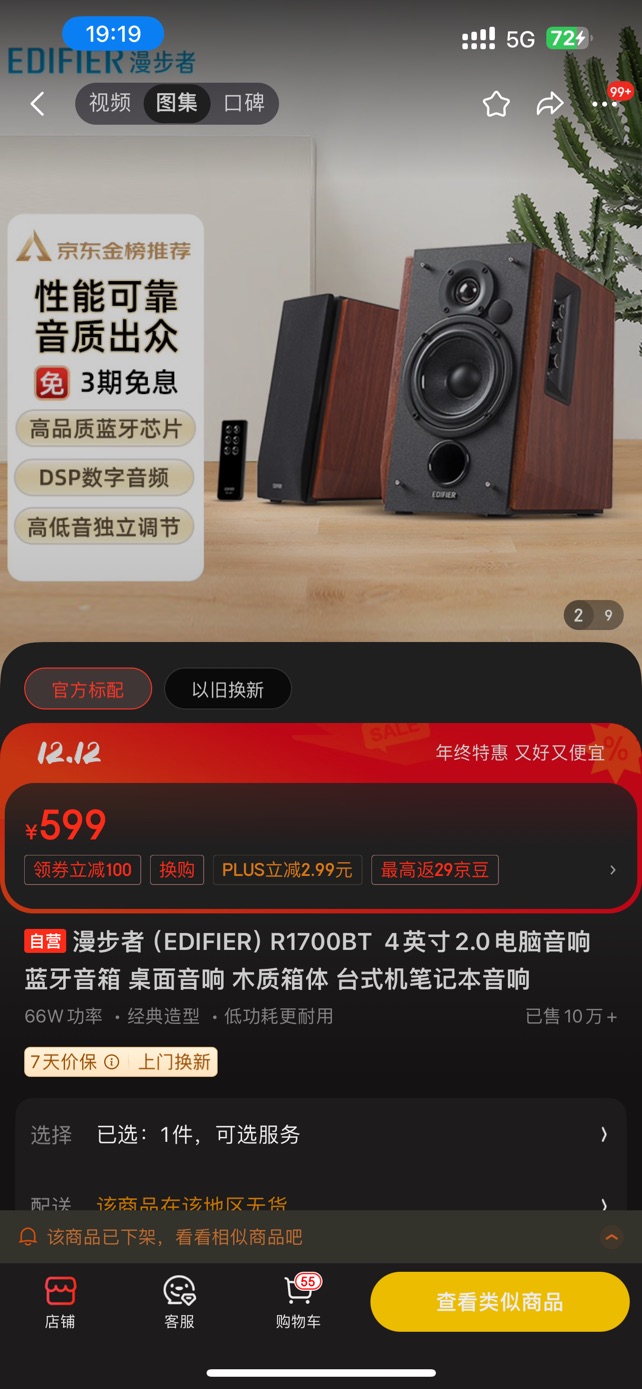Open the 购物车 shopping cart
642x1389 pixels.
[298, 1302]
